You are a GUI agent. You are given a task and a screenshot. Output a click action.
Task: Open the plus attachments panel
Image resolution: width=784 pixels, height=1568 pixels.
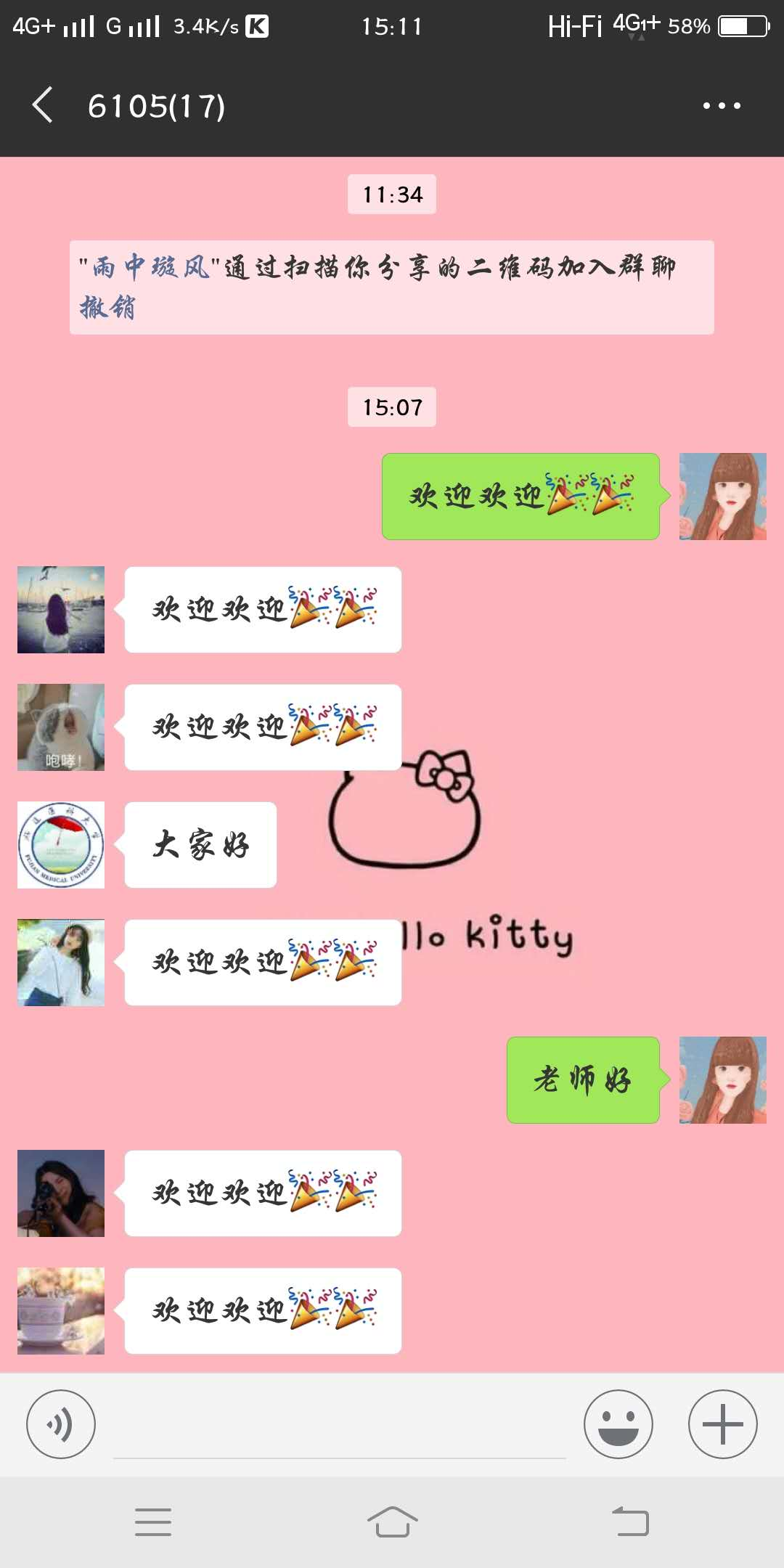722,1424
